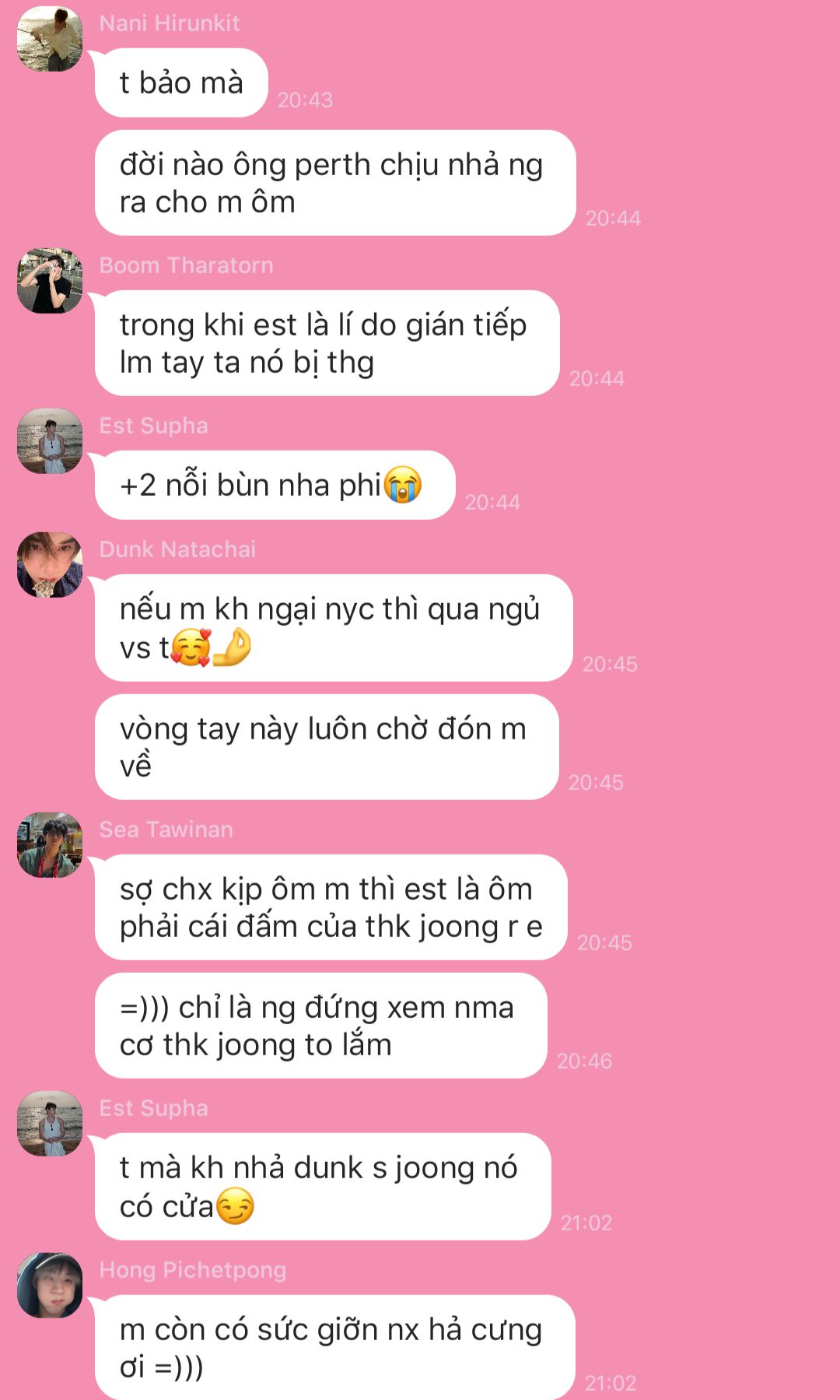840x1400 pixels.
Task: View Sea Tawinan's profile avatar
Action: coord(50,845)
